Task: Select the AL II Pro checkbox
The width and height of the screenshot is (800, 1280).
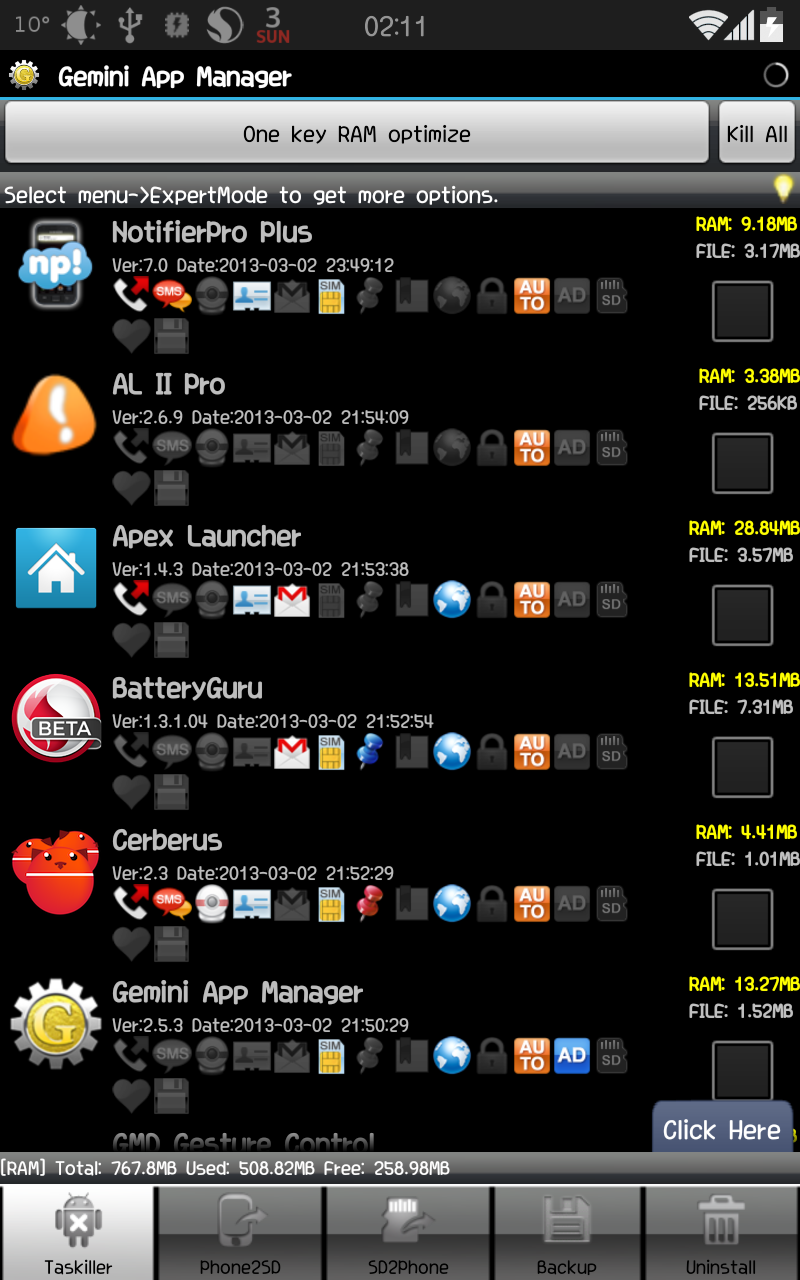Action: 742,463
